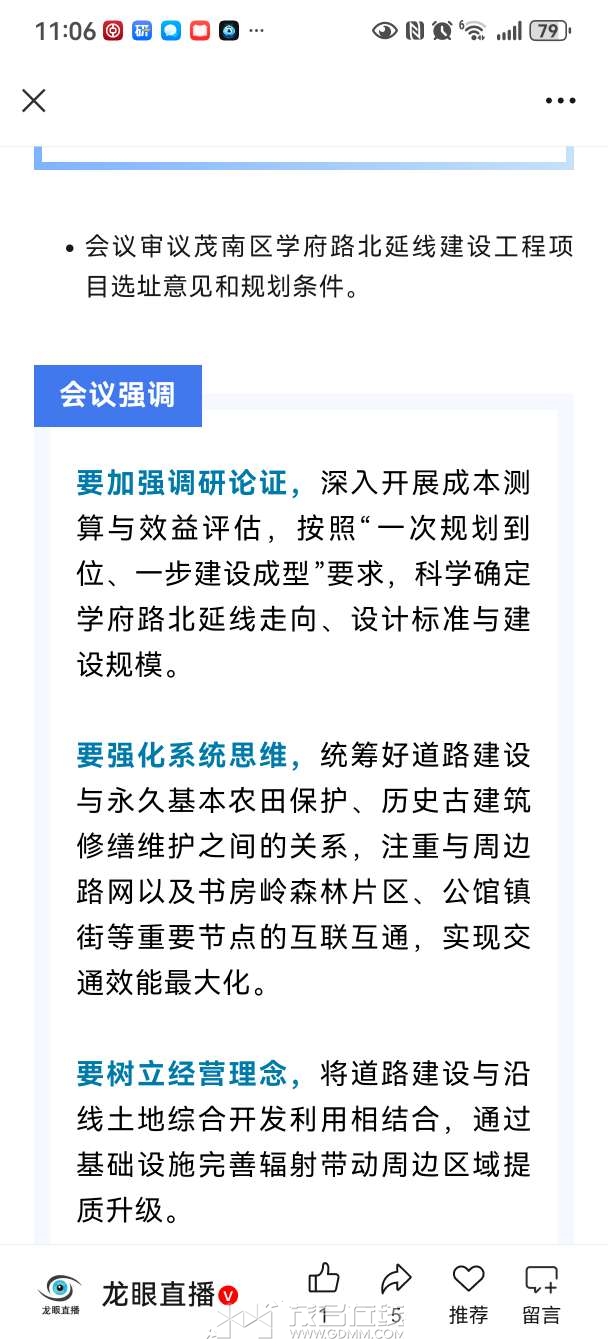Like this article with thumbs up
Screen dimensions: 608x1344
(324, 1279)
